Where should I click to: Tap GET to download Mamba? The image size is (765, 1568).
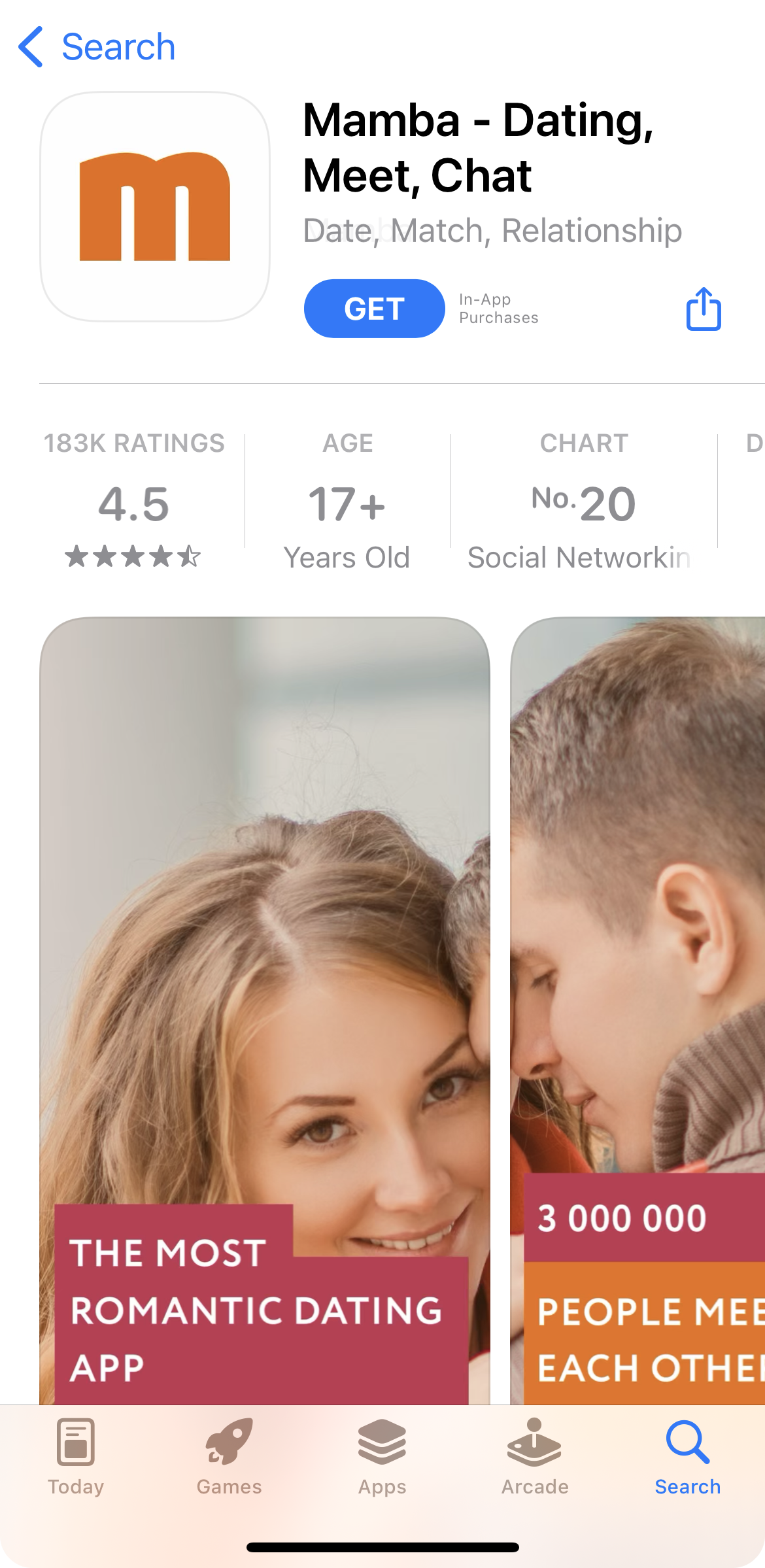pyautogui.click(x=374, y=309)
